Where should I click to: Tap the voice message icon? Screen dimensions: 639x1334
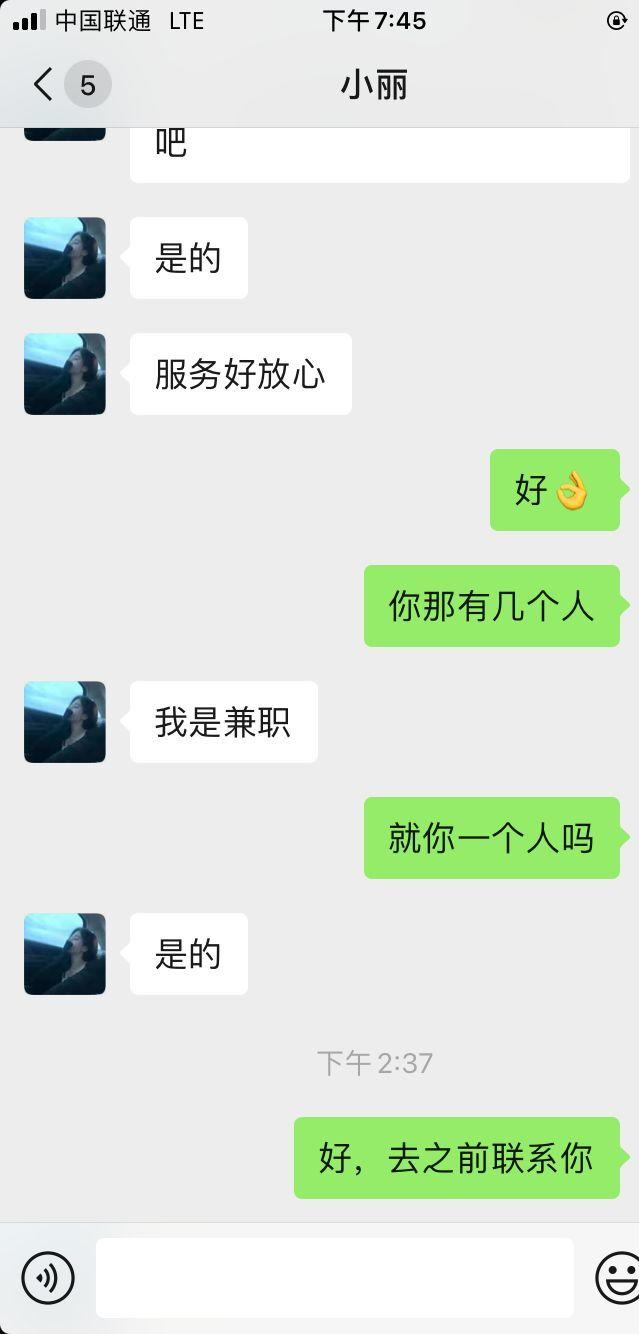click(48, 1277)
